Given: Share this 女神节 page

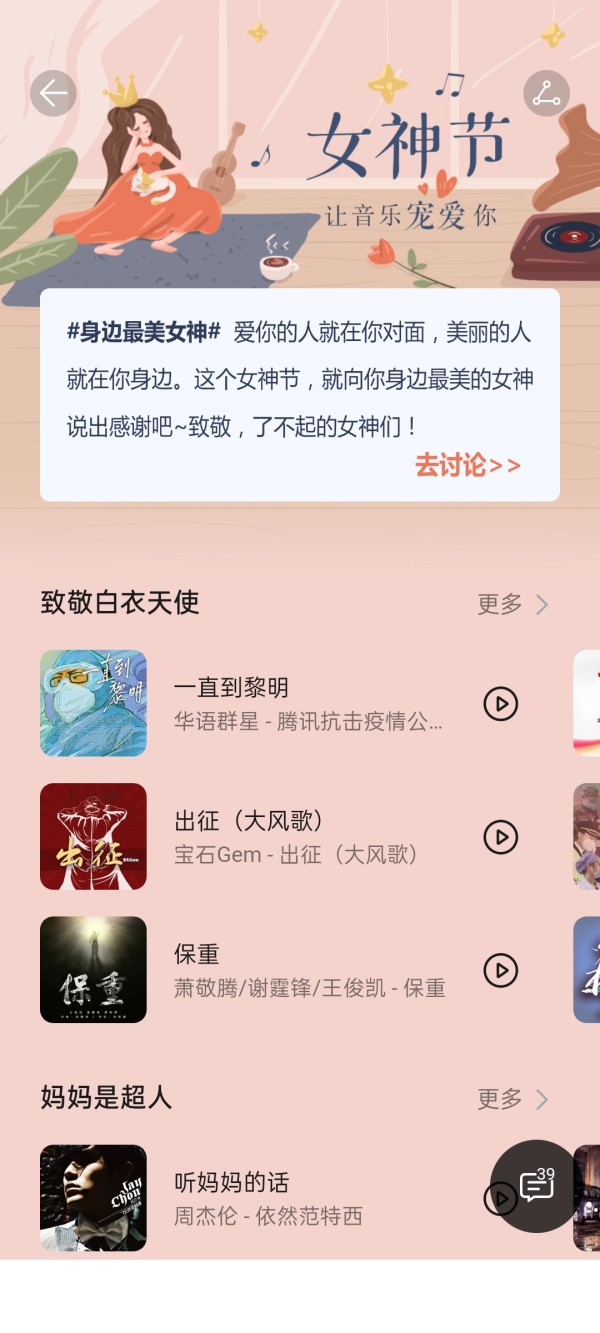Looking at the screenshot, I should pyautogui.click(x=546, y=93).
